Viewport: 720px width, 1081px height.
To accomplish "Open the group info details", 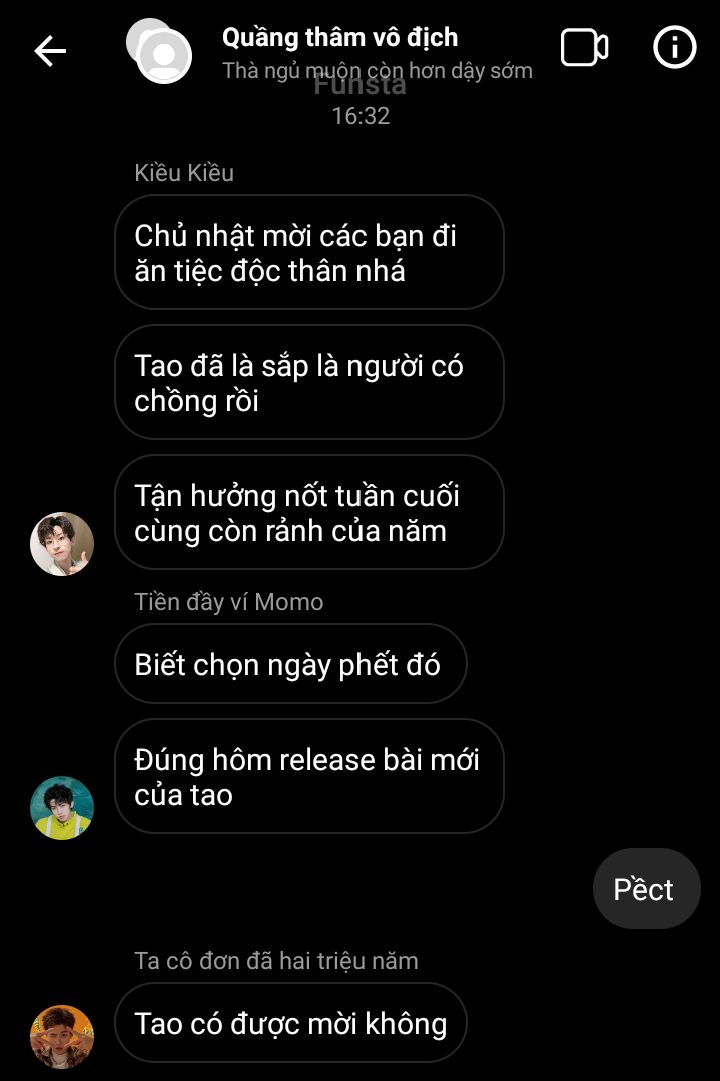I will coord(674,47).
